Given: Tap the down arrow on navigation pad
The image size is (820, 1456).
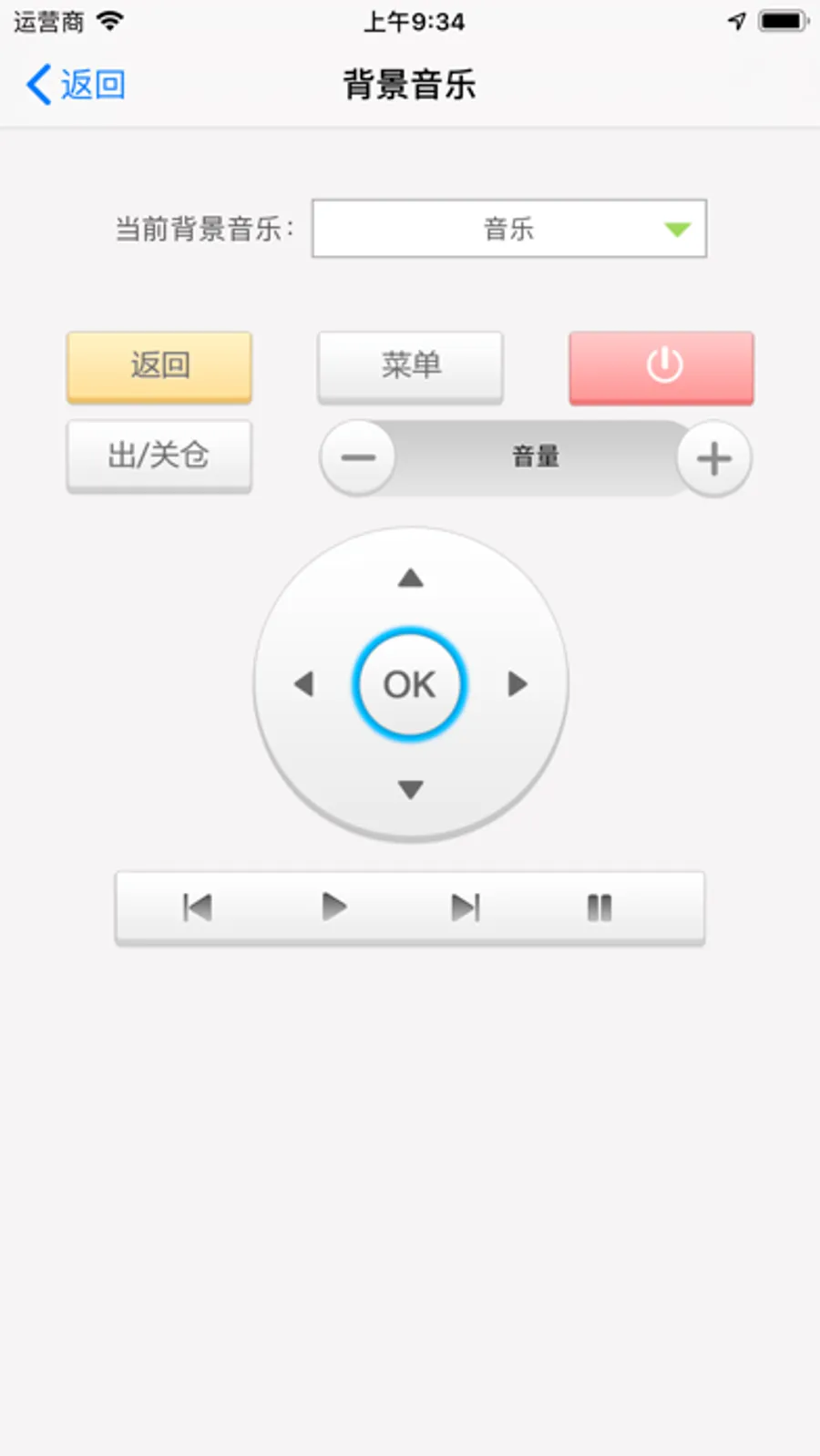Looking at the screenshot, I should (x=410, y=791).
